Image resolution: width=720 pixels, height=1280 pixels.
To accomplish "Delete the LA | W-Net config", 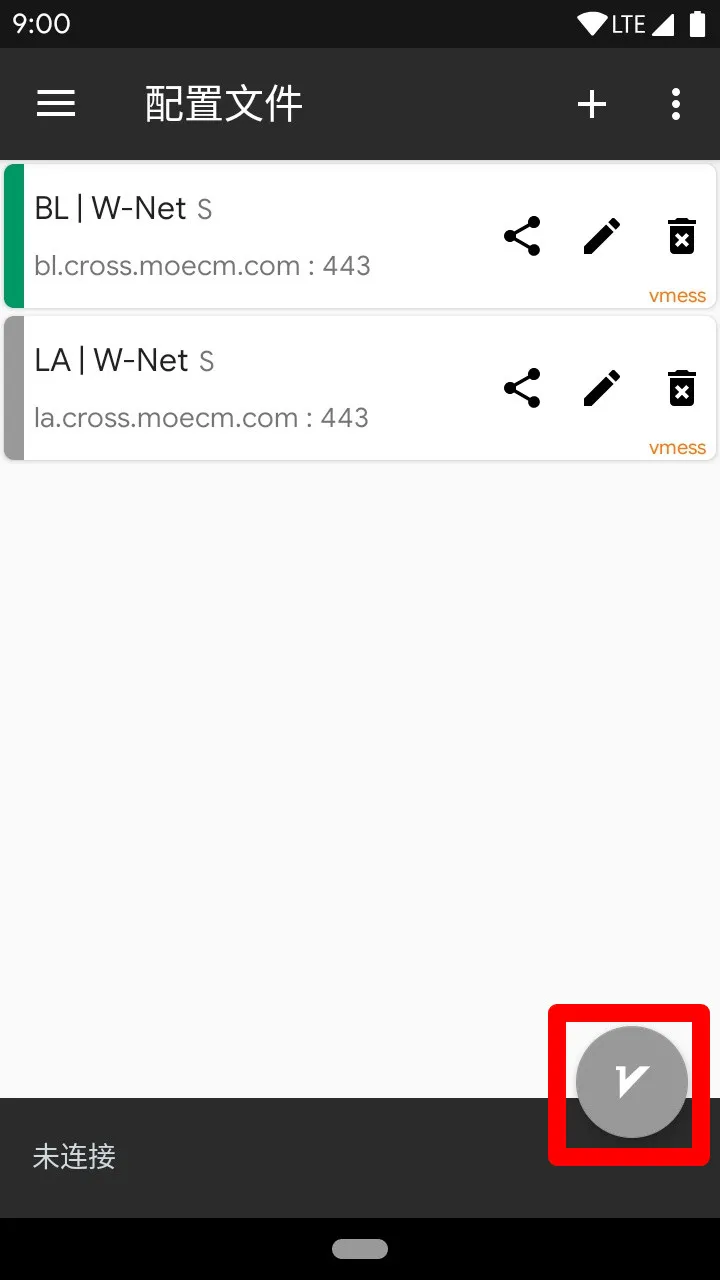I will click(682, 388).
